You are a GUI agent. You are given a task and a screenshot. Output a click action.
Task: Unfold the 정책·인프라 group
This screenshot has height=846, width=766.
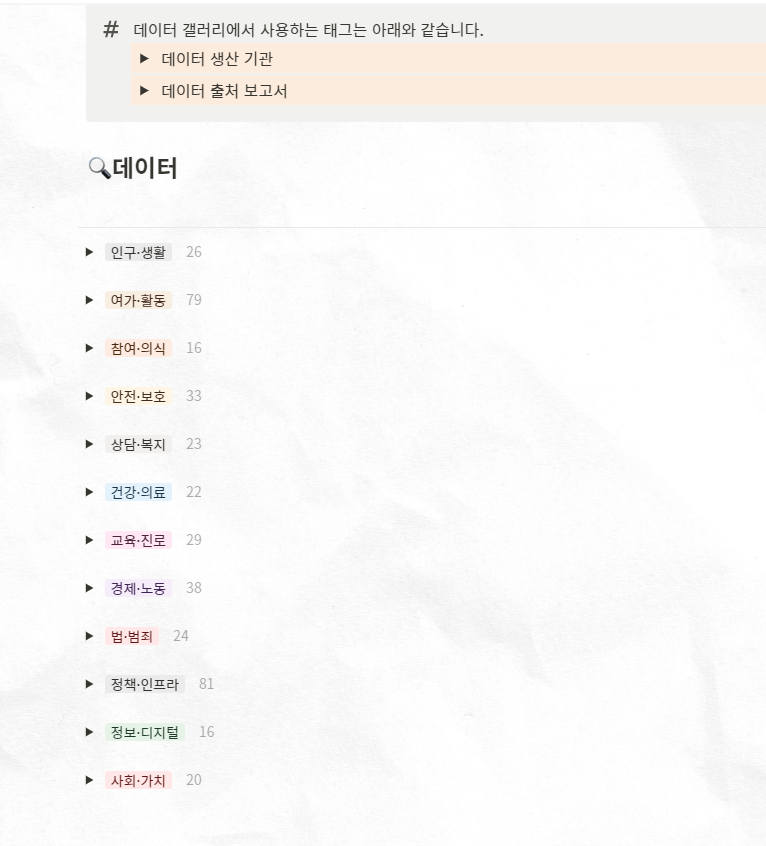tap(90, 684)
